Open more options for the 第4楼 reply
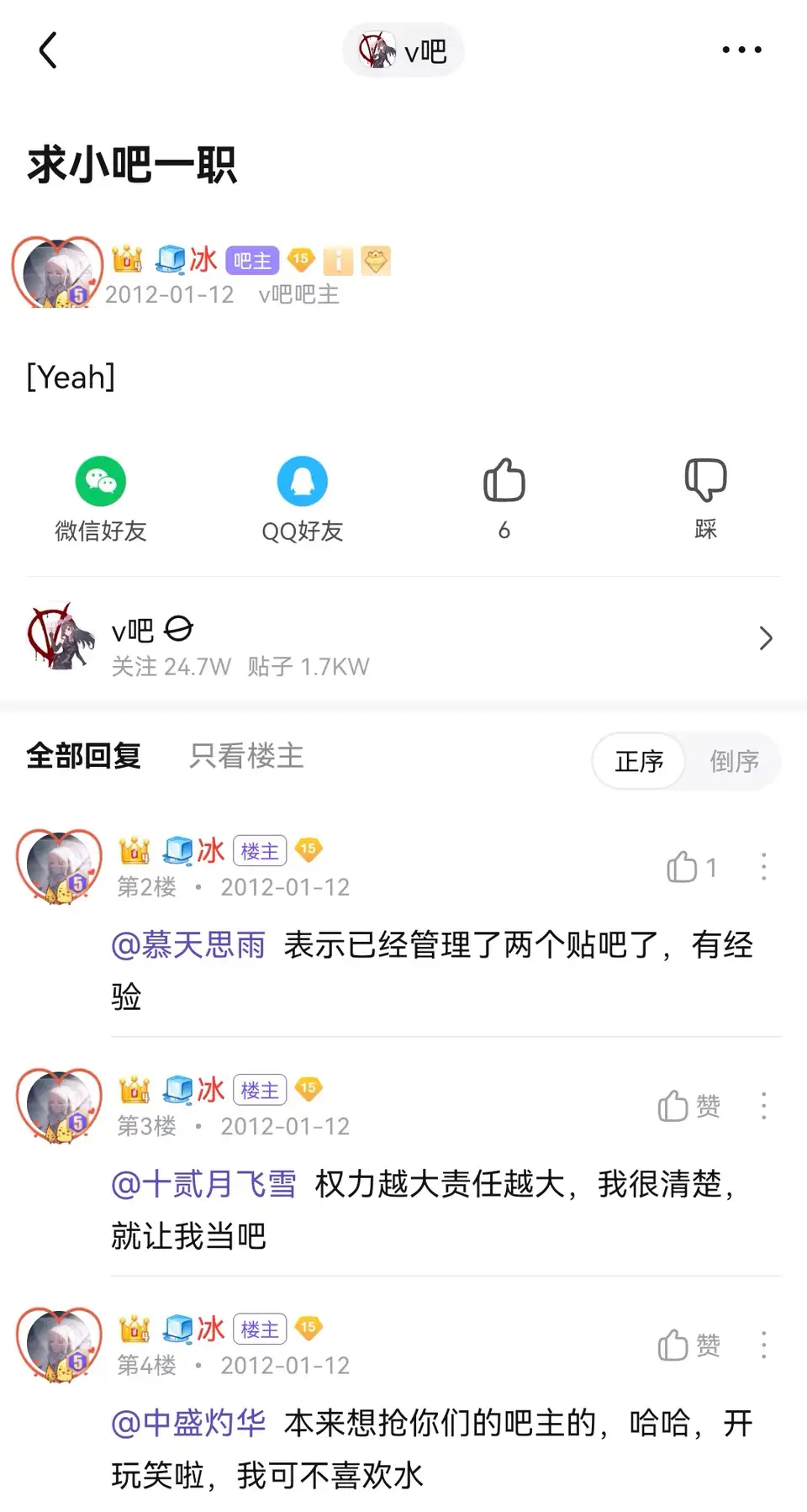This screenshot has width=807, height=1512. [x=763, y=1345]
